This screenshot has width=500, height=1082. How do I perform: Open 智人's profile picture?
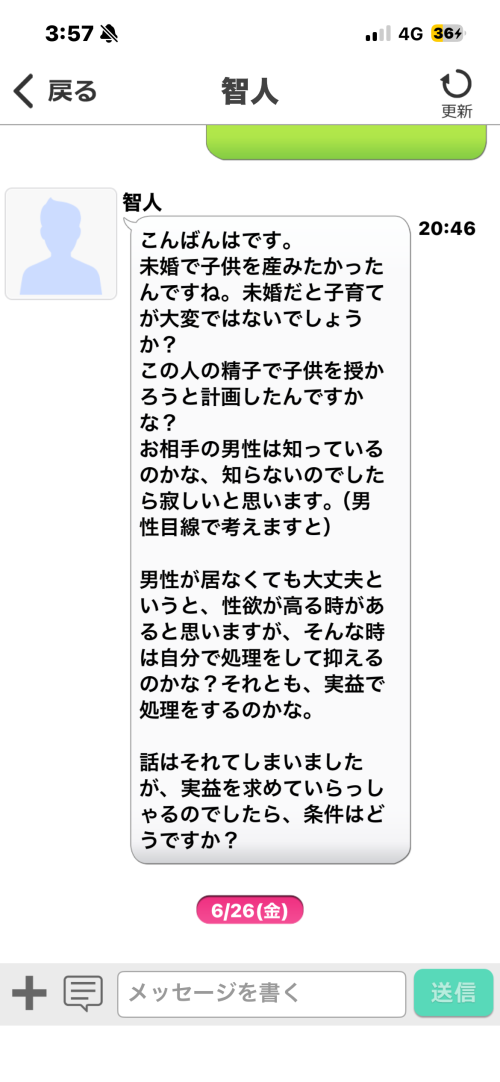(61, 244)
